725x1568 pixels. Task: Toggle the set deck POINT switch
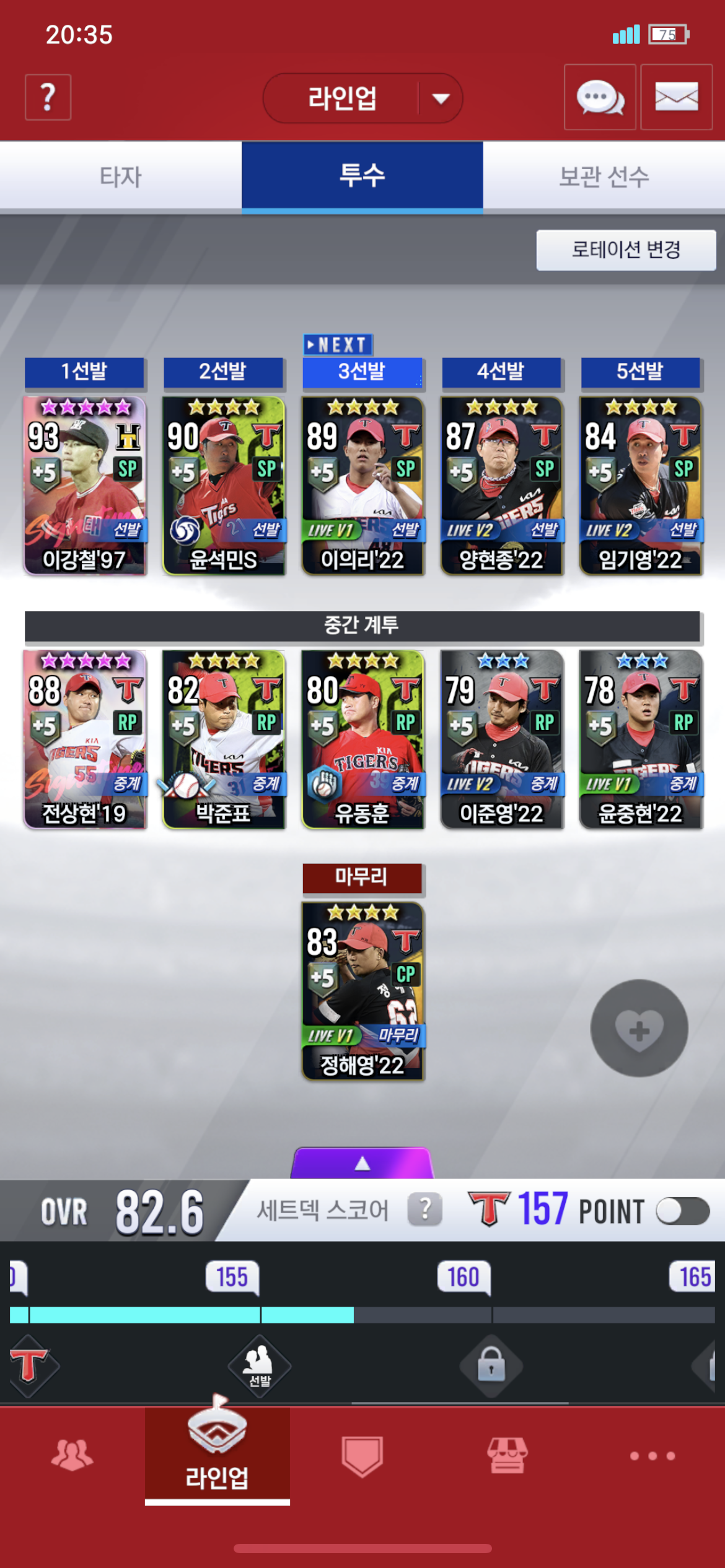pos(683,1211)
